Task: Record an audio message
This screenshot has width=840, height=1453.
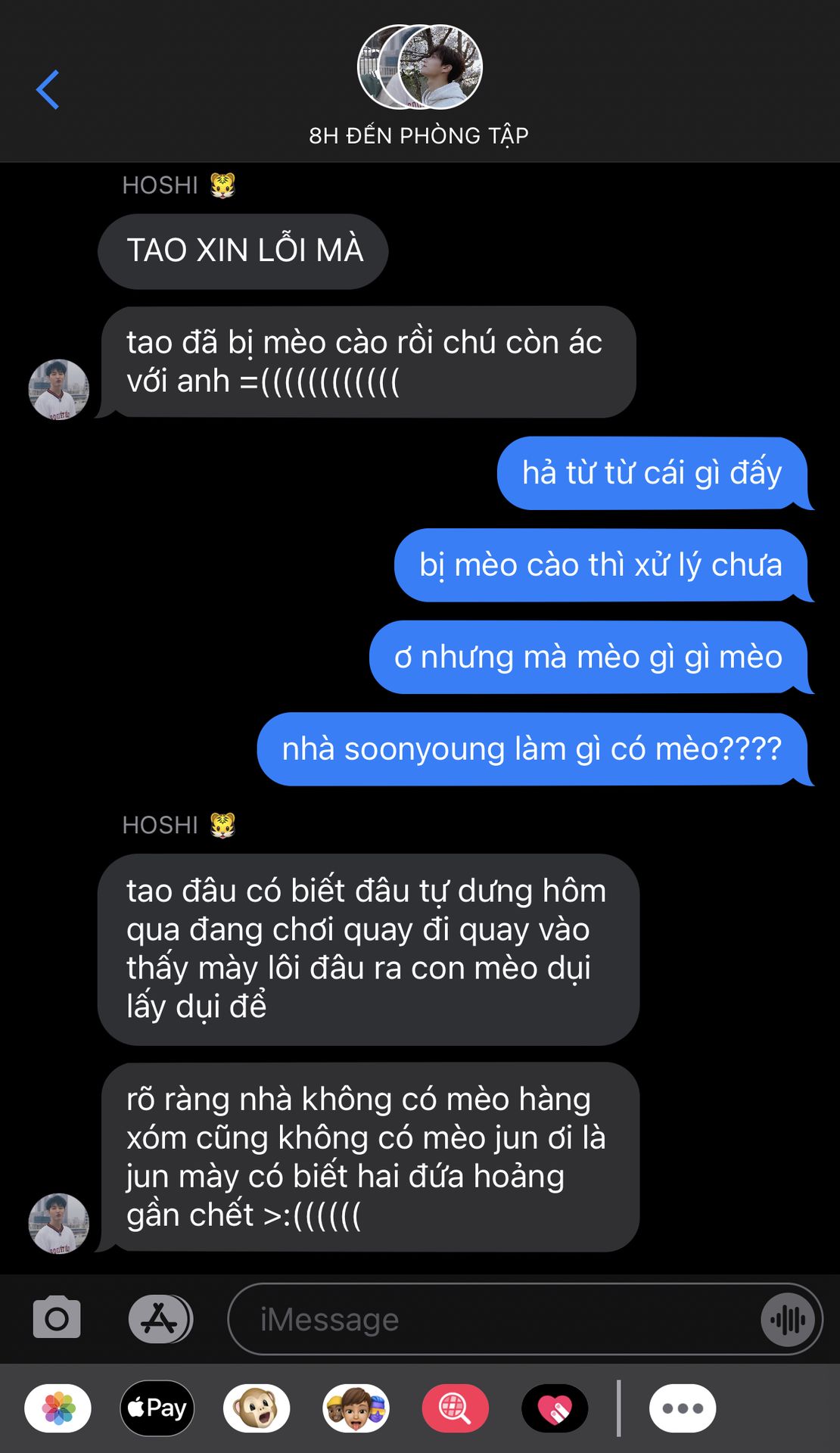Action: [788, 1320]
